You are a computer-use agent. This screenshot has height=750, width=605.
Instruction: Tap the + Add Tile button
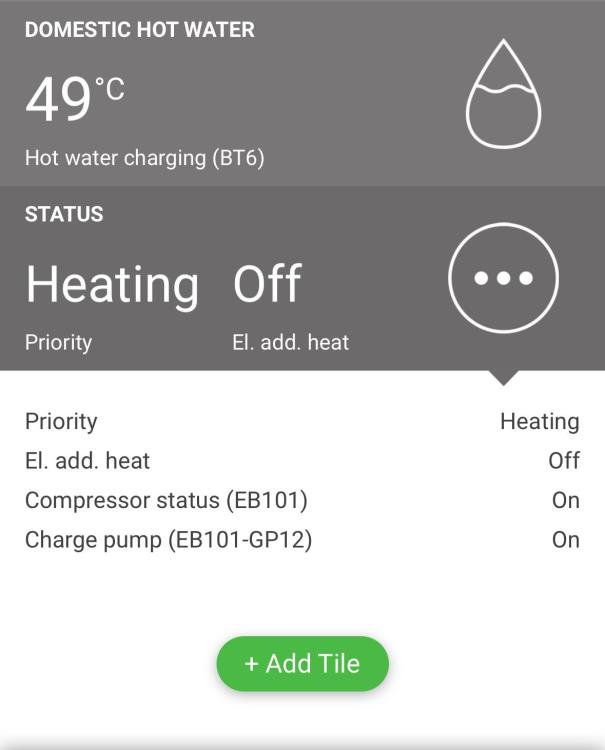[x=302, y=663]
